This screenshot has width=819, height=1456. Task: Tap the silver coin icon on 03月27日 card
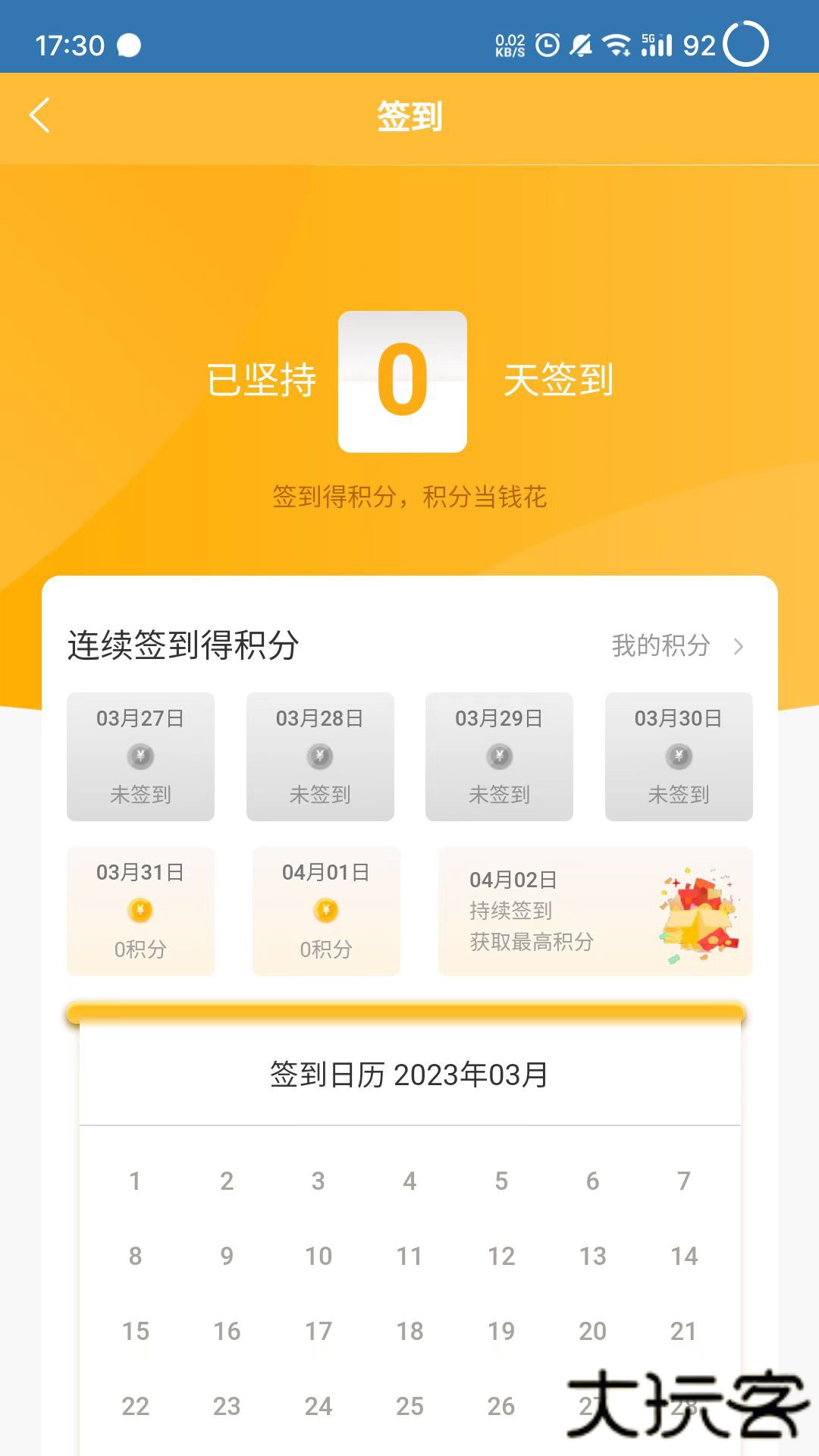tap(141, 758)
